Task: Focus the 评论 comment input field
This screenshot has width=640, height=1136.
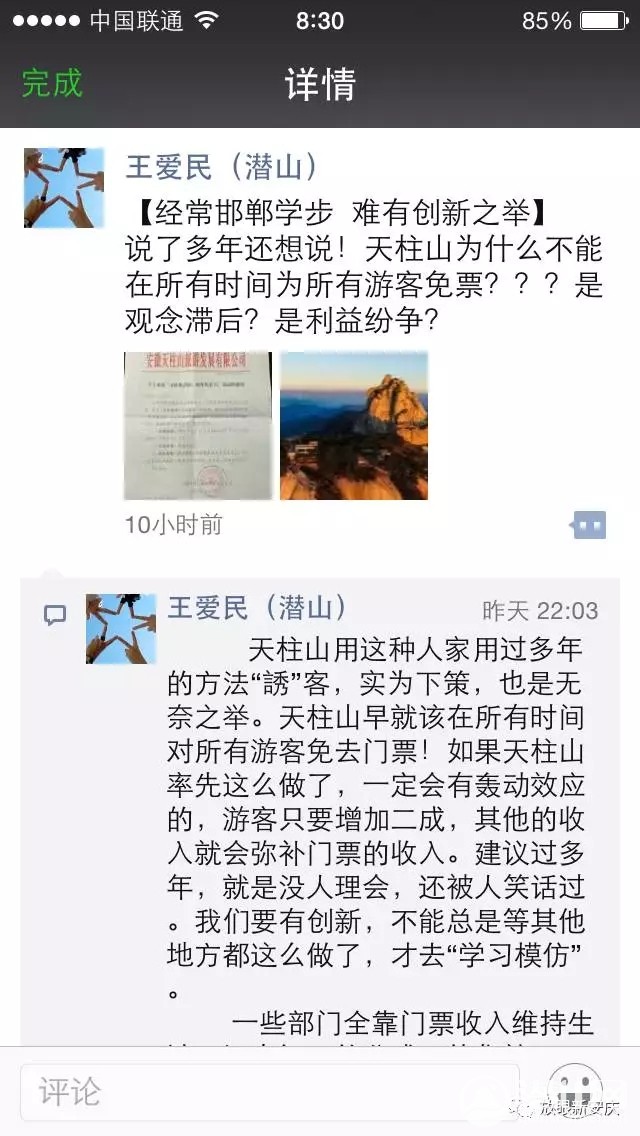Action: pos(270,1090)
